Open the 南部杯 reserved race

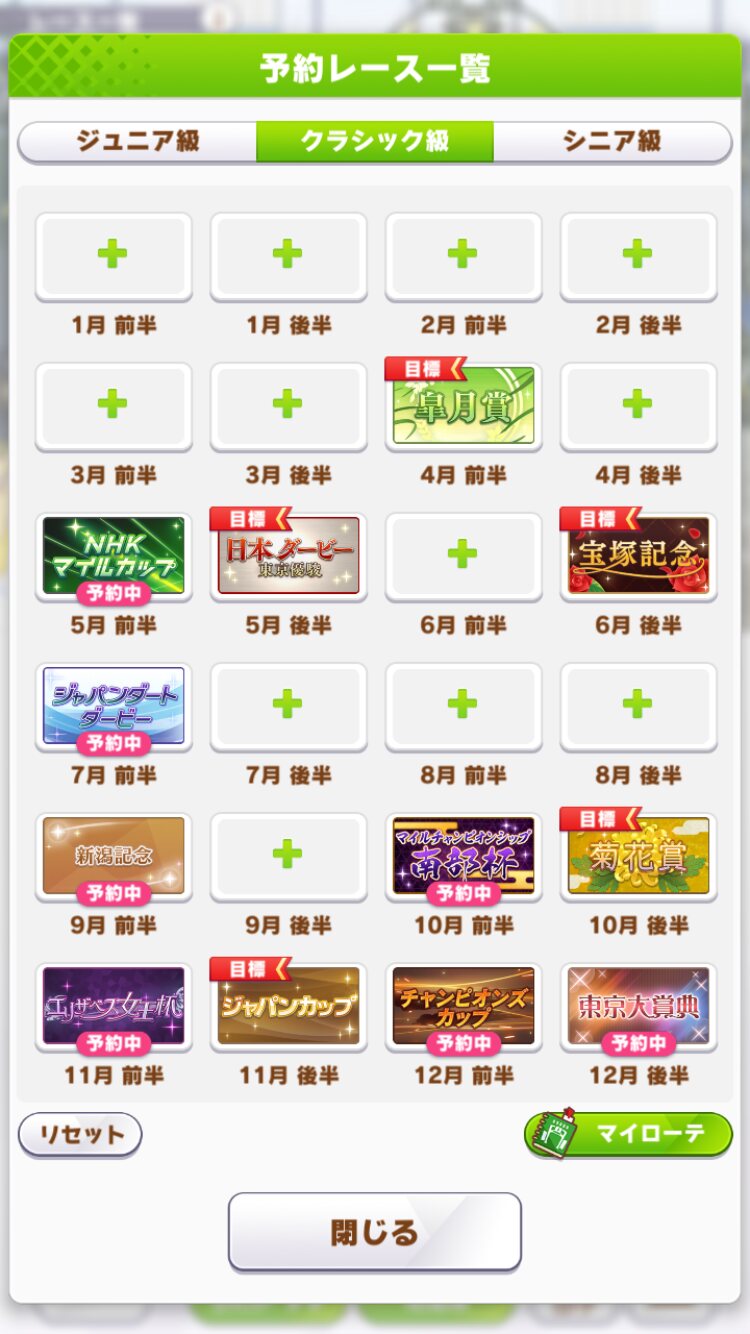point(463,856)
